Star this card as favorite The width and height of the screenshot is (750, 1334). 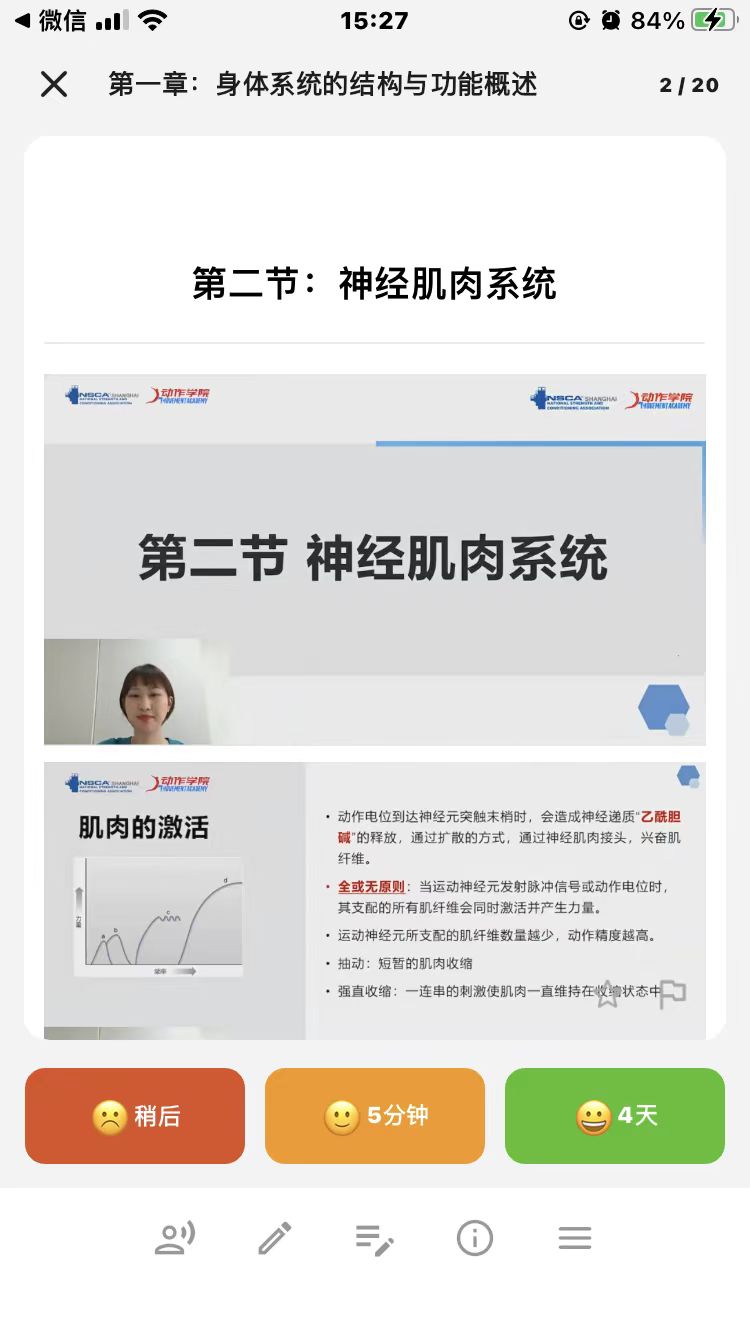[x=607, y=995]
